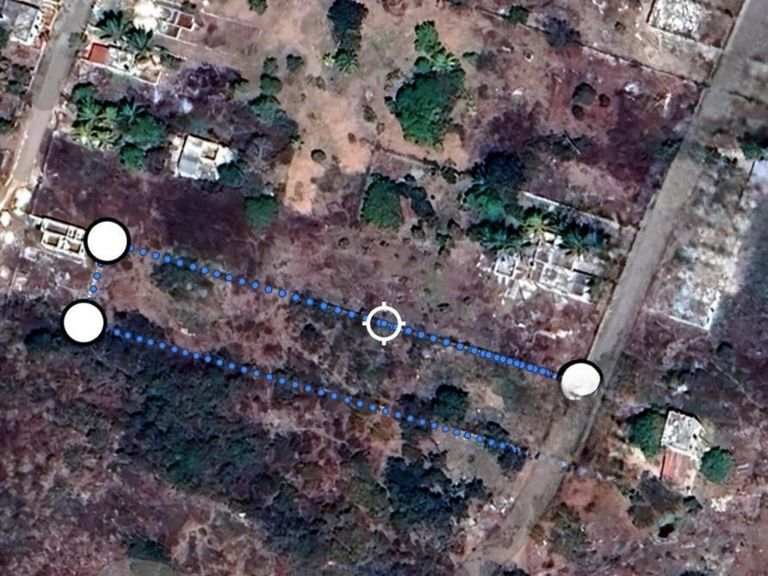The image size is (768, 576).
Task: Tap the center crosshair target marker
Action: click(x=384, y=323)
